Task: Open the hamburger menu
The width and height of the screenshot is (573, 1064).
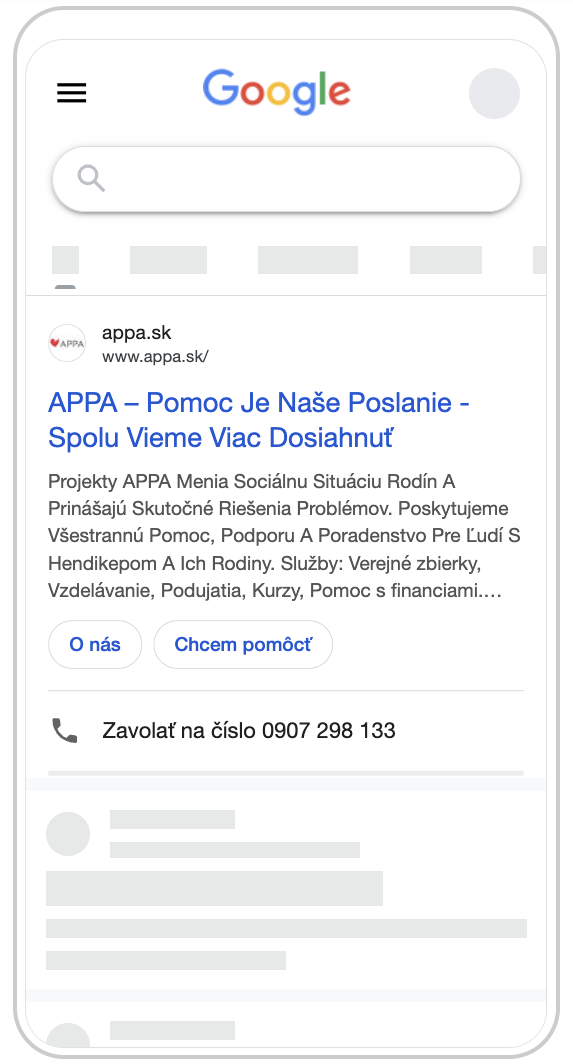Action: 71,93
